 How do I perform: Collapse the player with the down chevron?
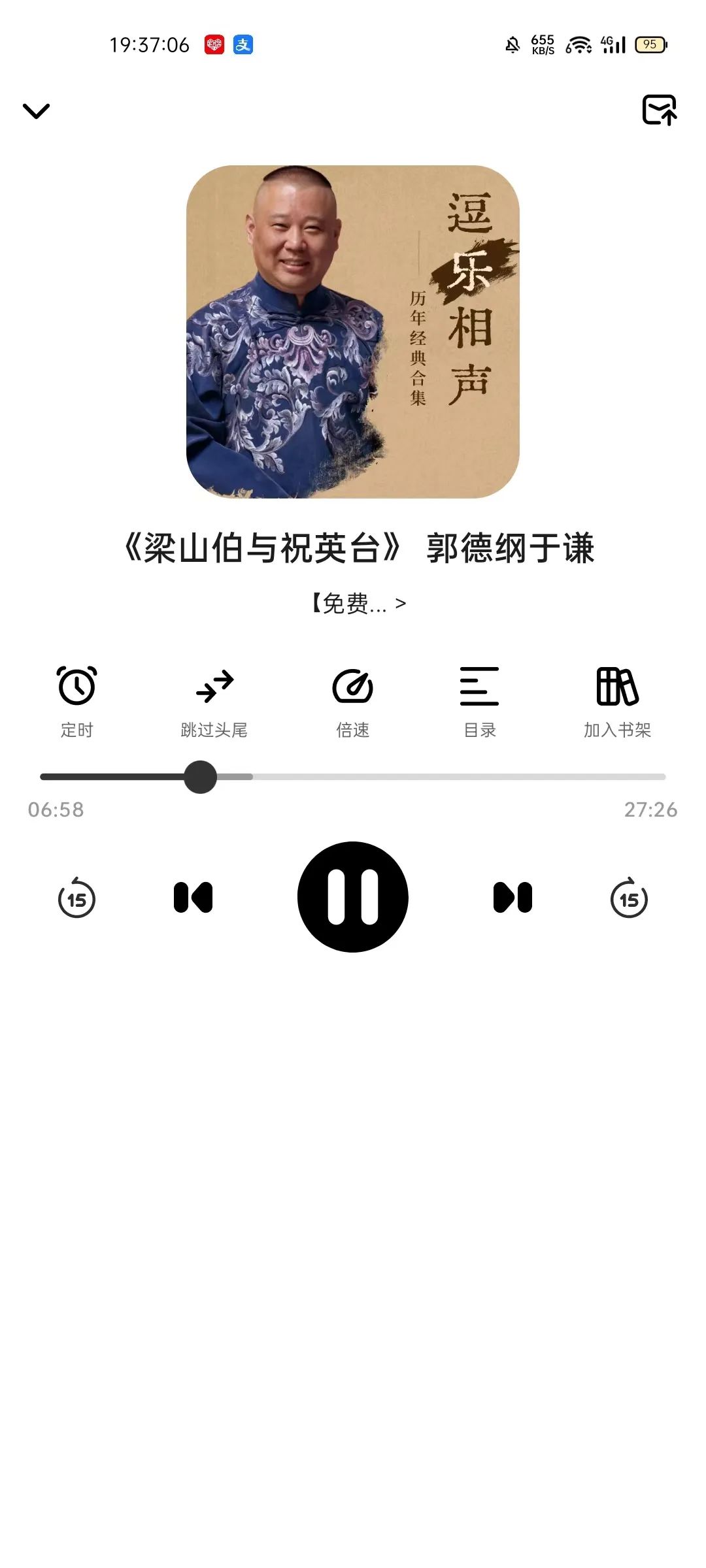point(36,111)
